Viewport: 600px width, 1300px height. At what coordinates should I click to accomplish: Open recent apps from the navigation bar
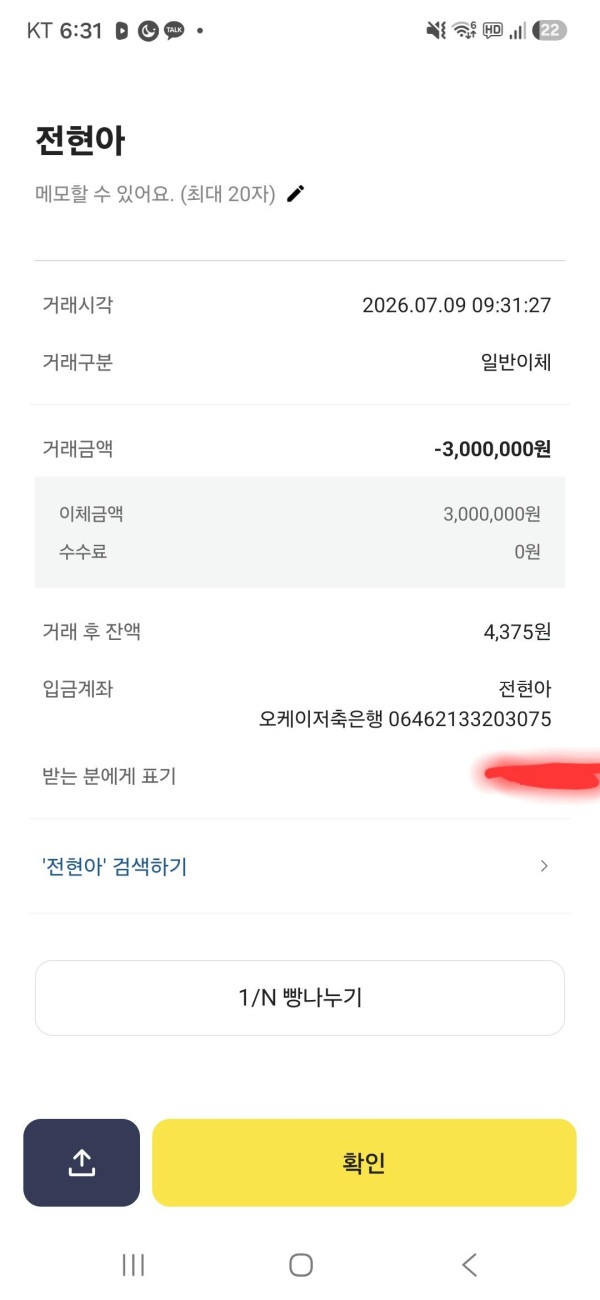pyautogui.click(x=133, y=1265)
